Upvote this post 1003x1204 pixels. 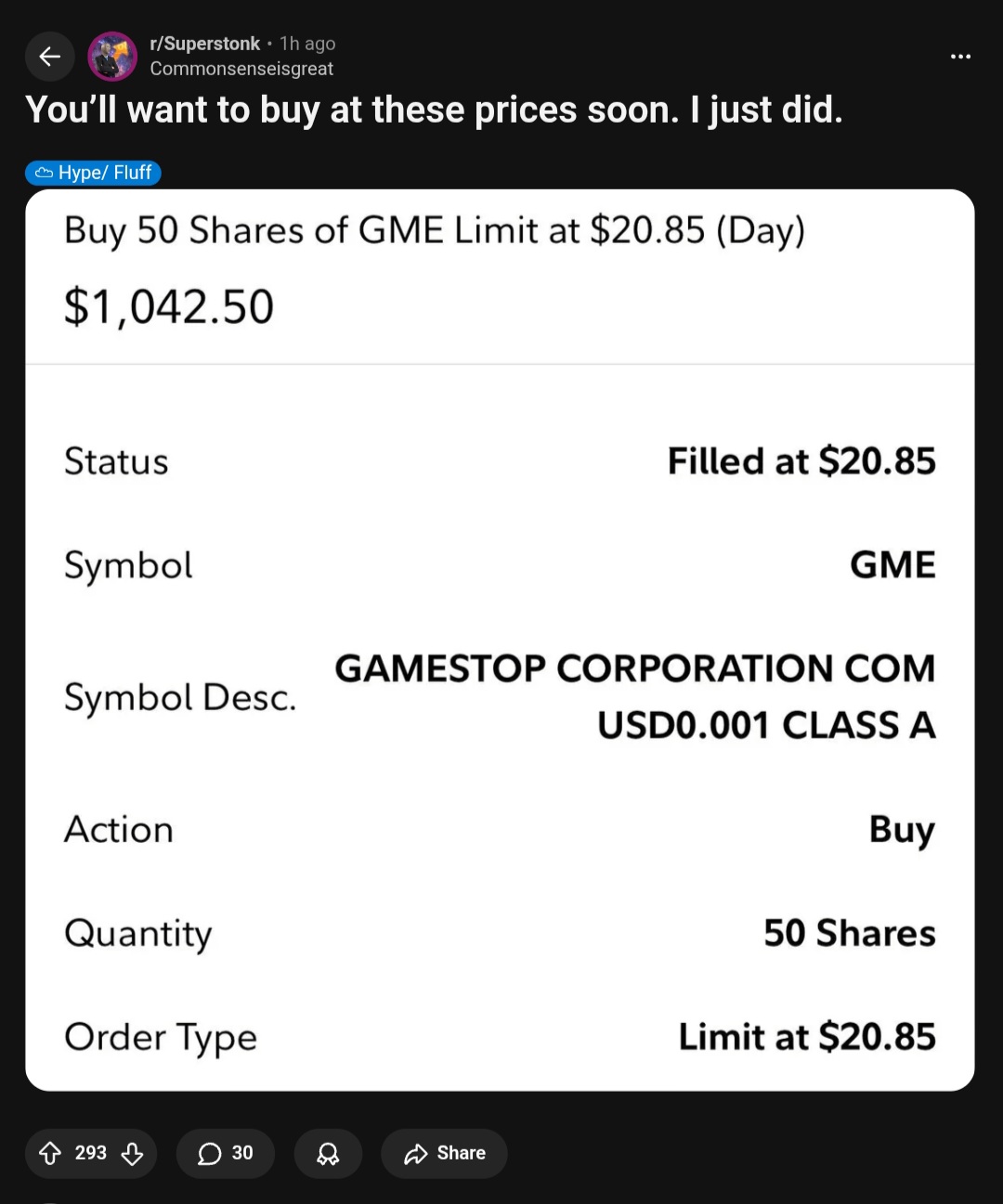click(x=50, y=1153)
